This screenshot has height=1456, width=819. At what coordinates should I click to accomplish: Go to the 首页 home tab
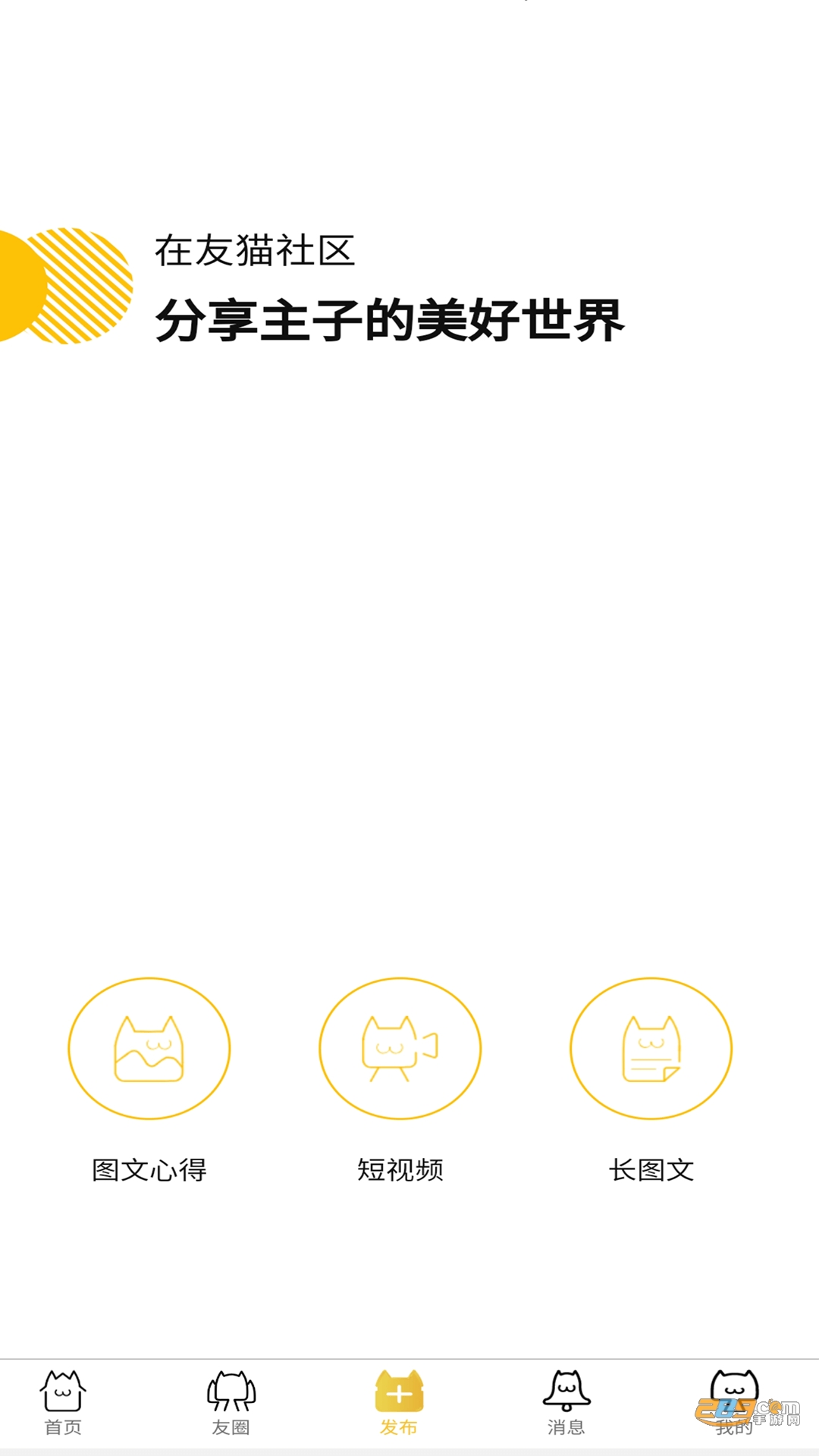click(x=63, y=1403)
